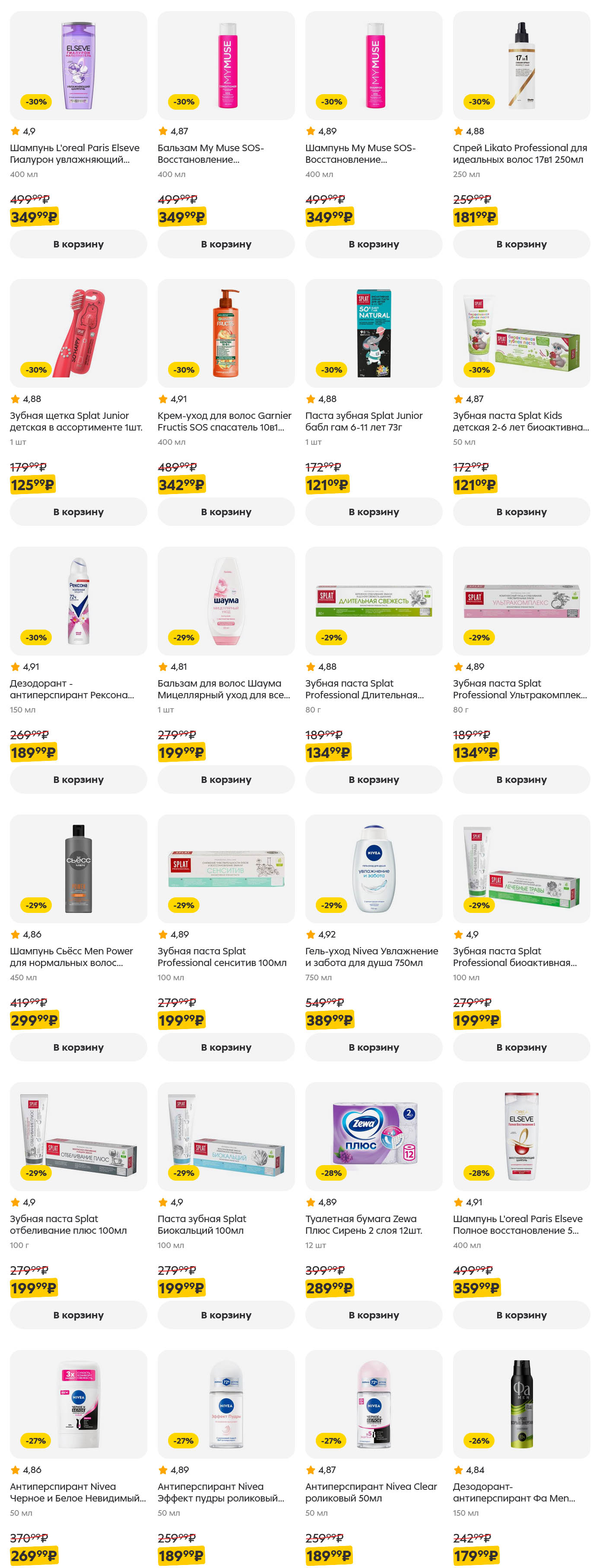
Task: Add Сьёсс Men Power shampoo to cart
Action: click(78, 1048)
